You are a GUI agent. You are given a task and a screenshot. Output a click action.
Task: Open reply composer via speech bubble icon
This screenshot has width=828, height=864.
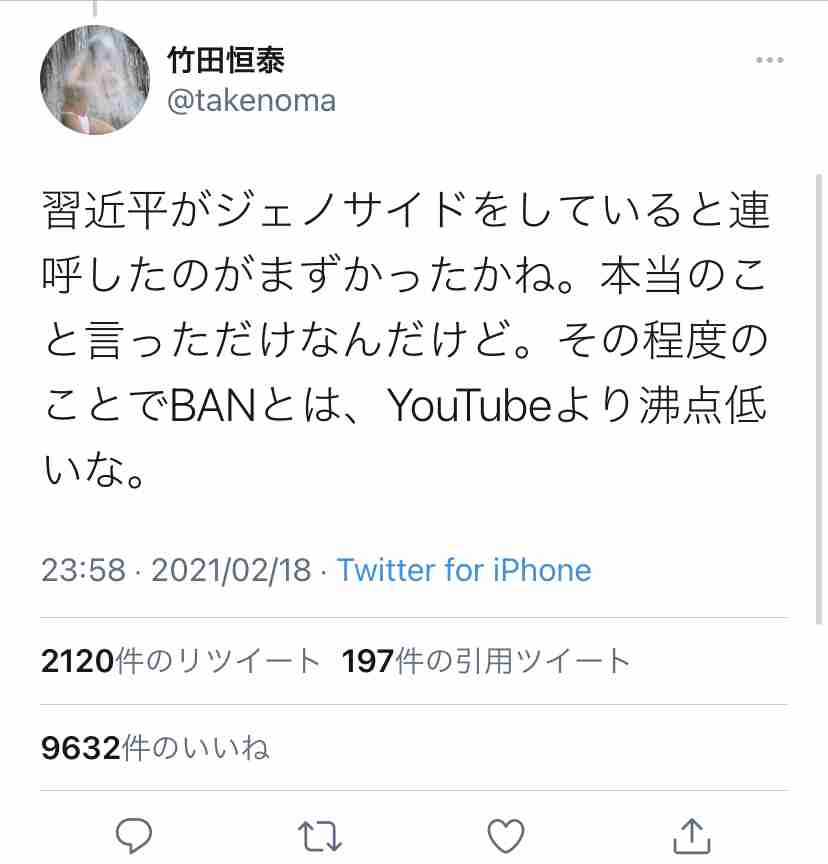coord(135,835)
